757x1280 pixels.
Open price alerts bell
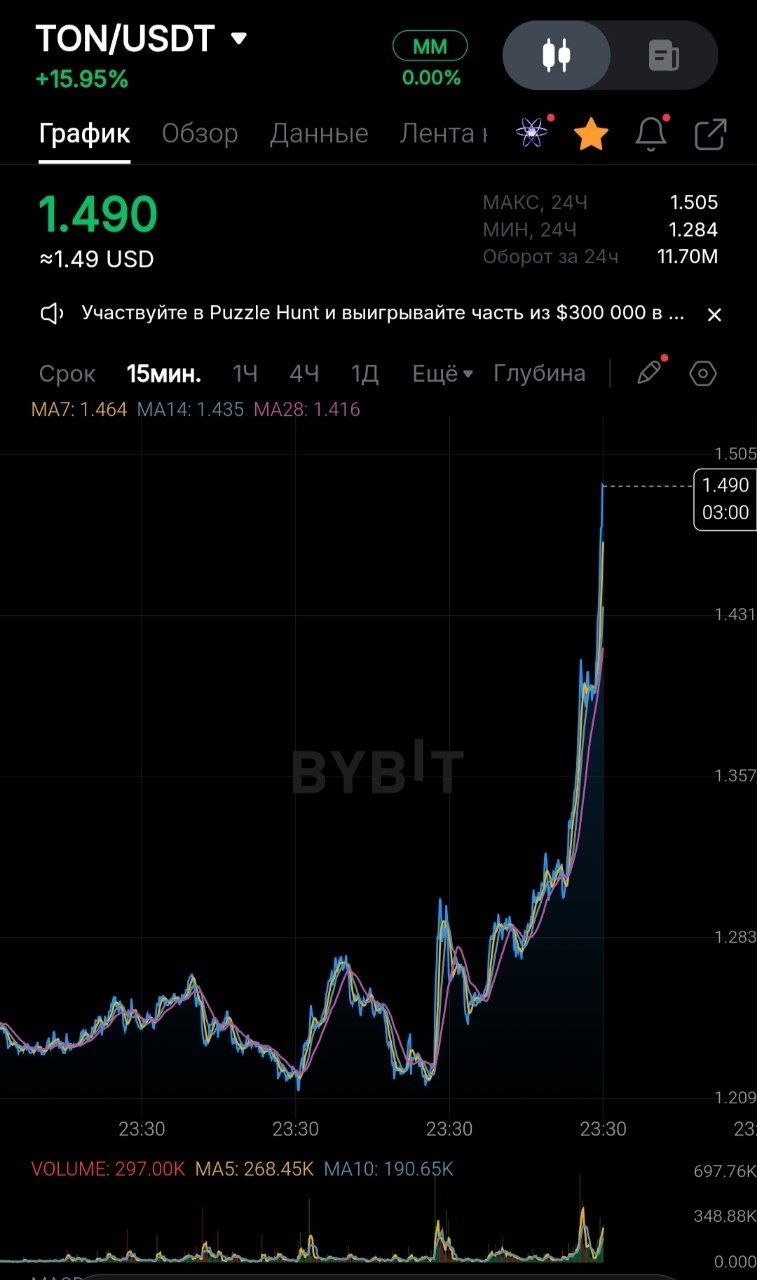(x=651, y=134)
